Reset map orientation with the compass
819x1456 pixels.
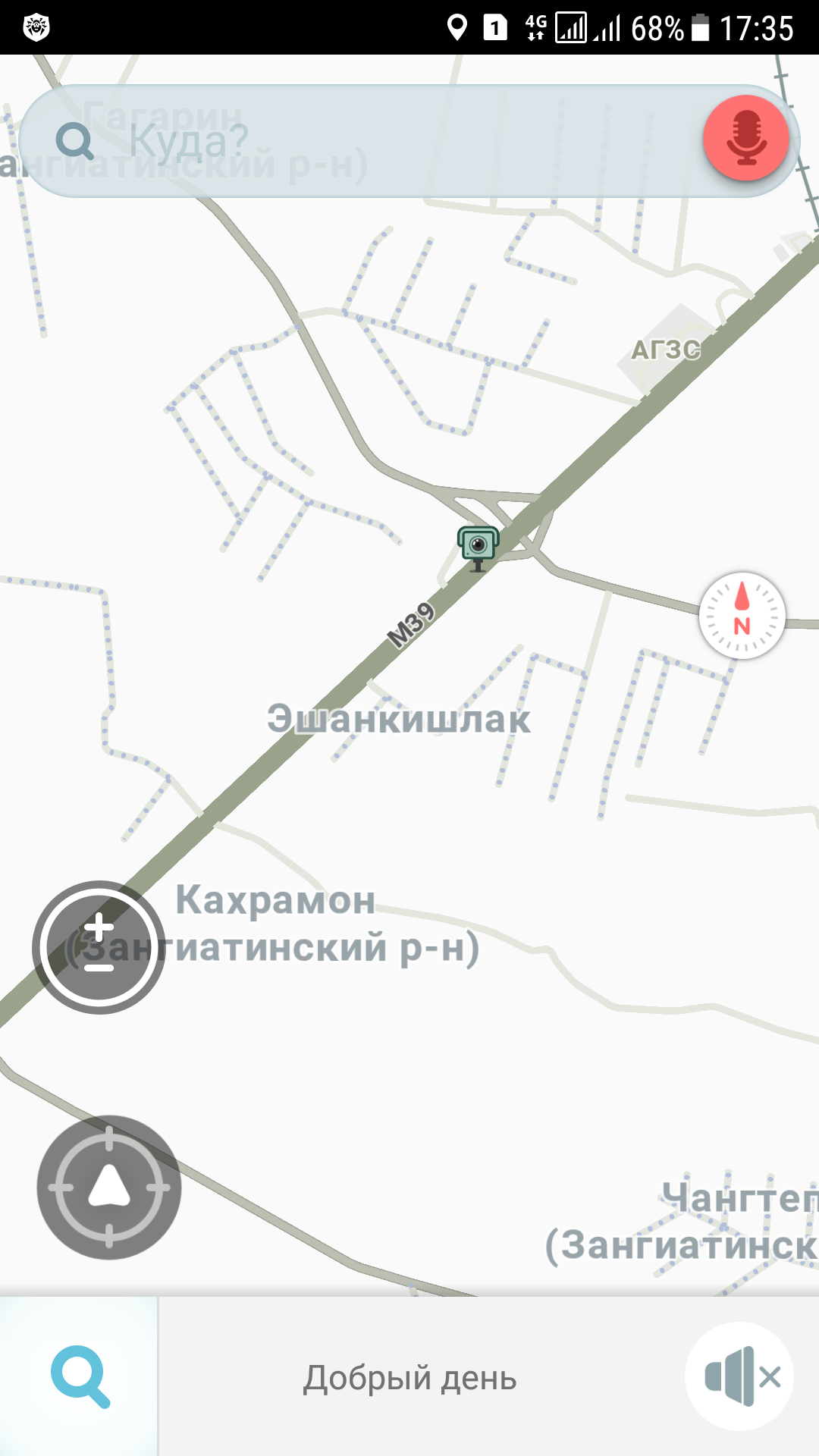[x=742, y=615]
